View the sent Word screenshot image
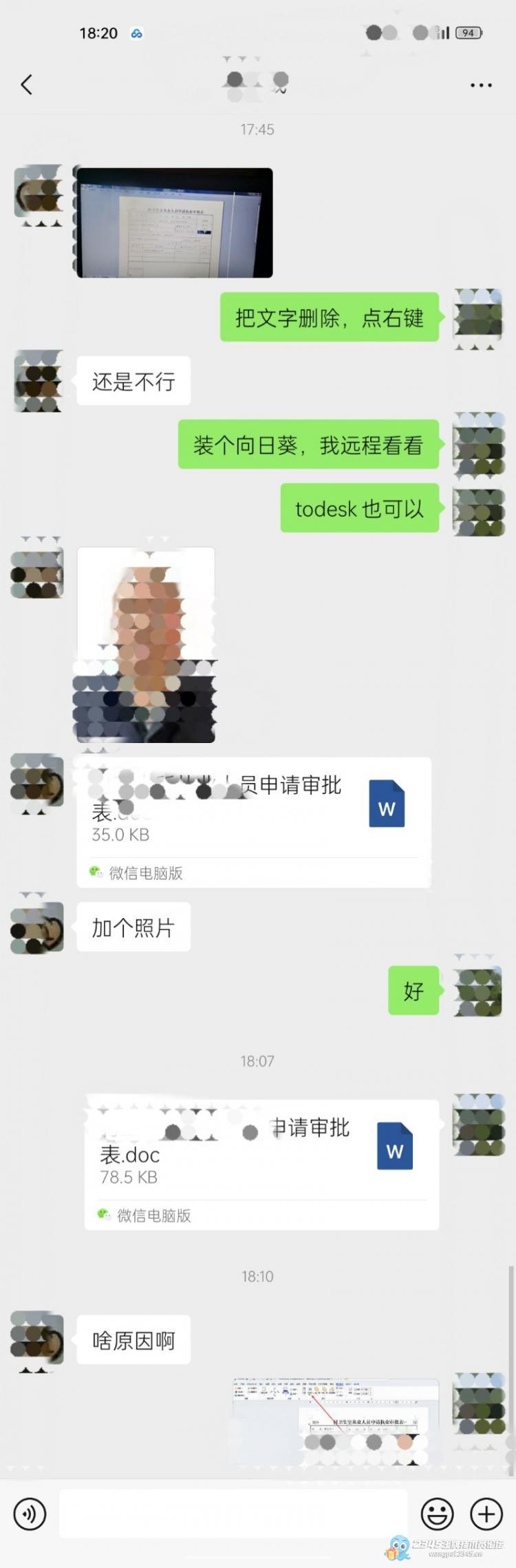The width and height of the screenshot is (516, 1568). point(336,1421)
